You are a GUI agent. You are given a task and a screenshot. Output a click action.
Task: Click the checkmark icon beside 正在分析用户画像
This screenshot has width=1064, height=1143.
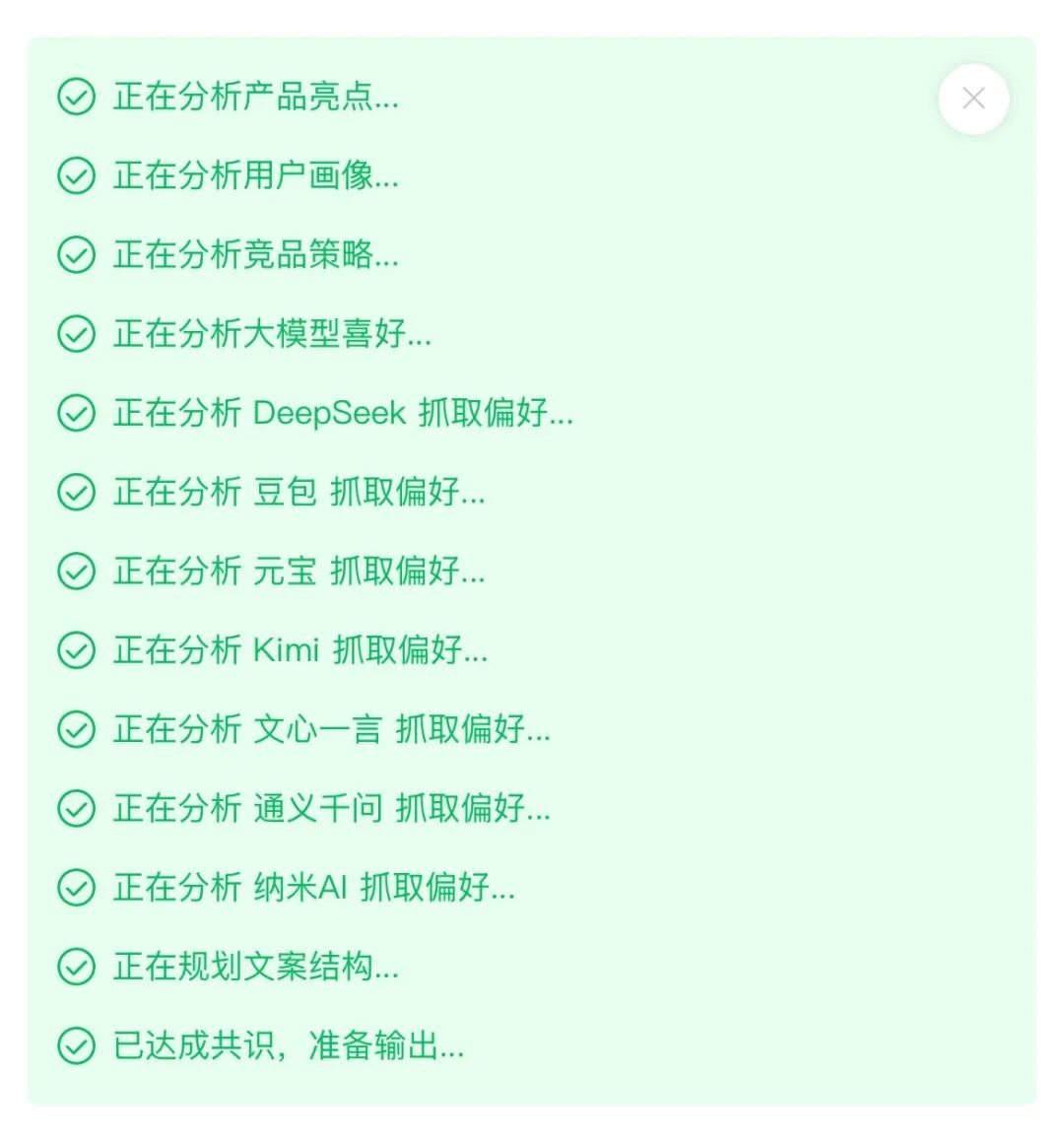pyautogui.click(x=77, y=177)
